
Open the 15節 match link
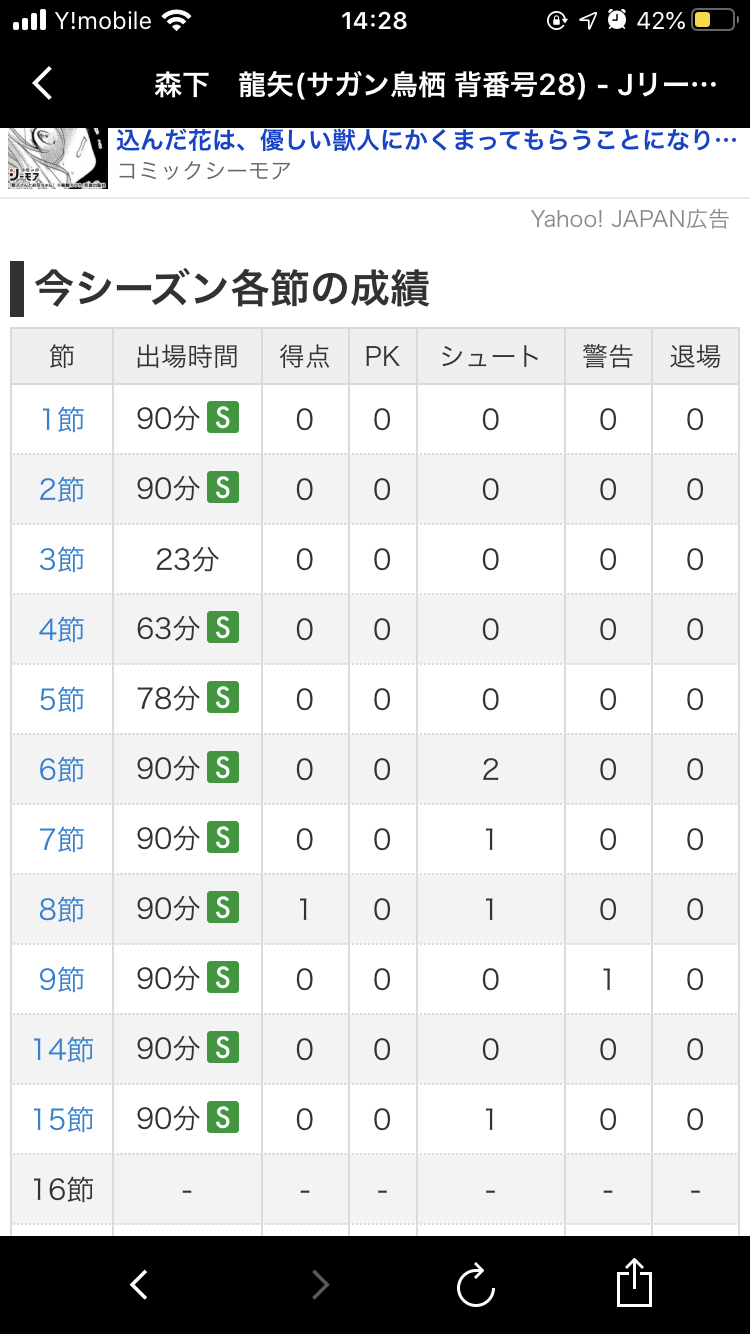pos(62,1120)
